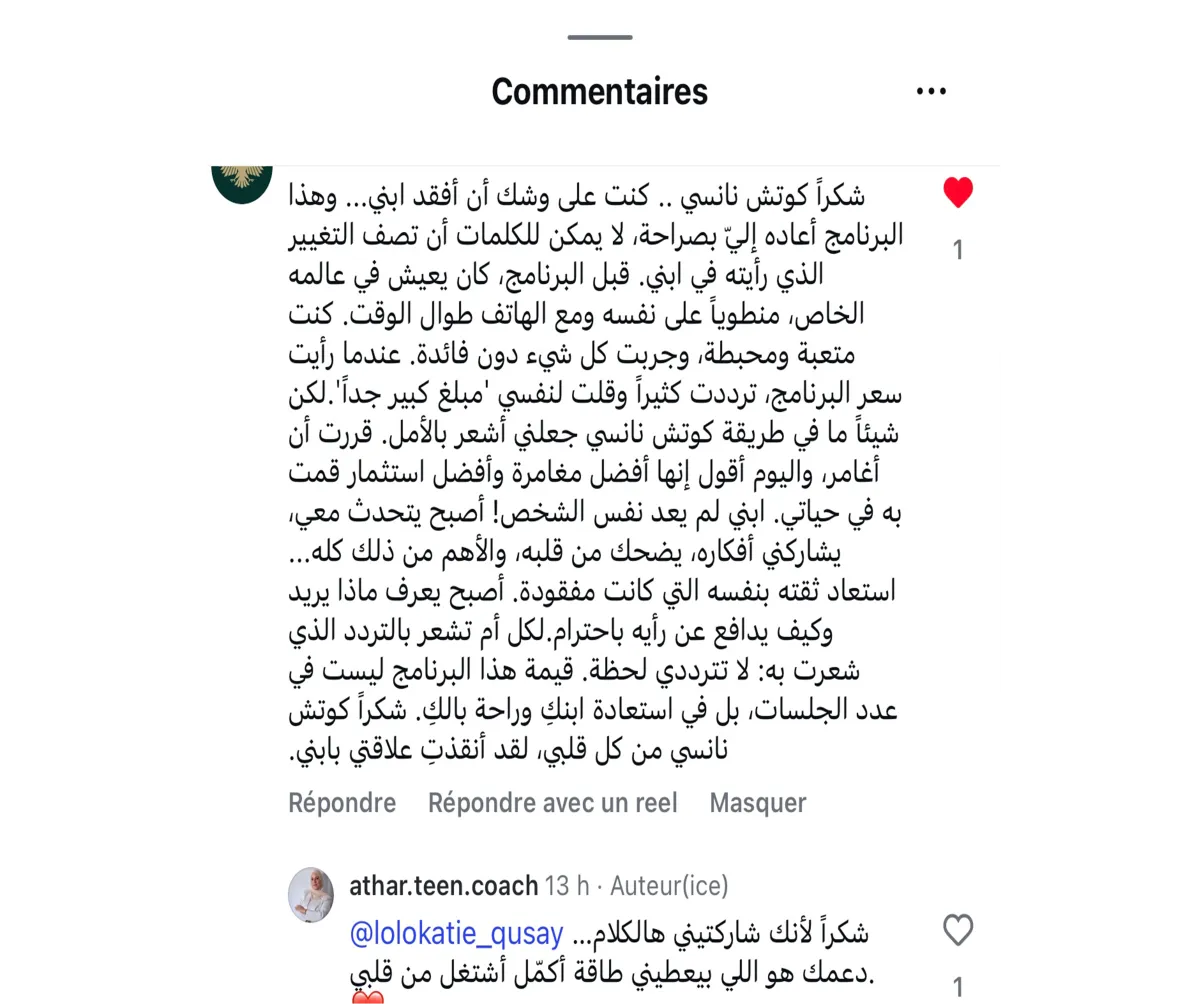The width and height of the screenshot is (1200, 1008).
Task: Choose Répondre avec un reel
Action: pyautogui.click(x=553, y=803)
